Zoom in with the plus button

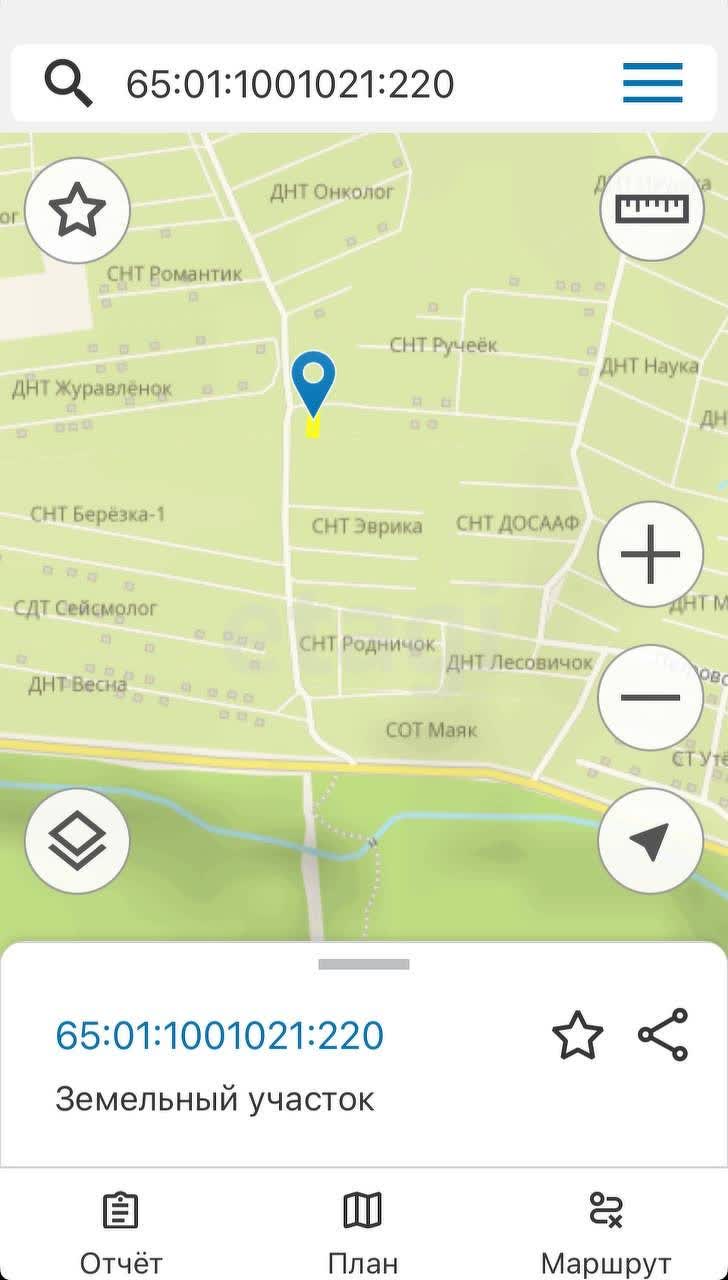(651, 554)
